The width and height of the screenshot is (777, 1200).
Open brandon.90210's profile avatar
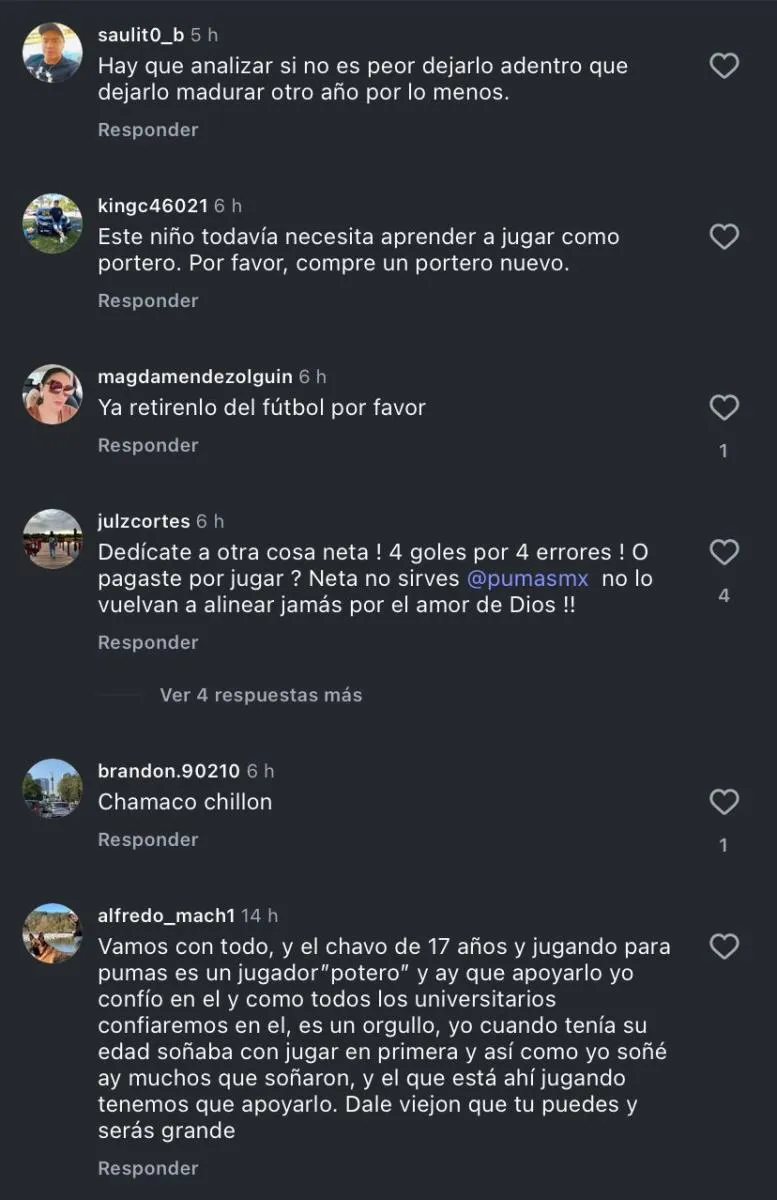point(52,788)
